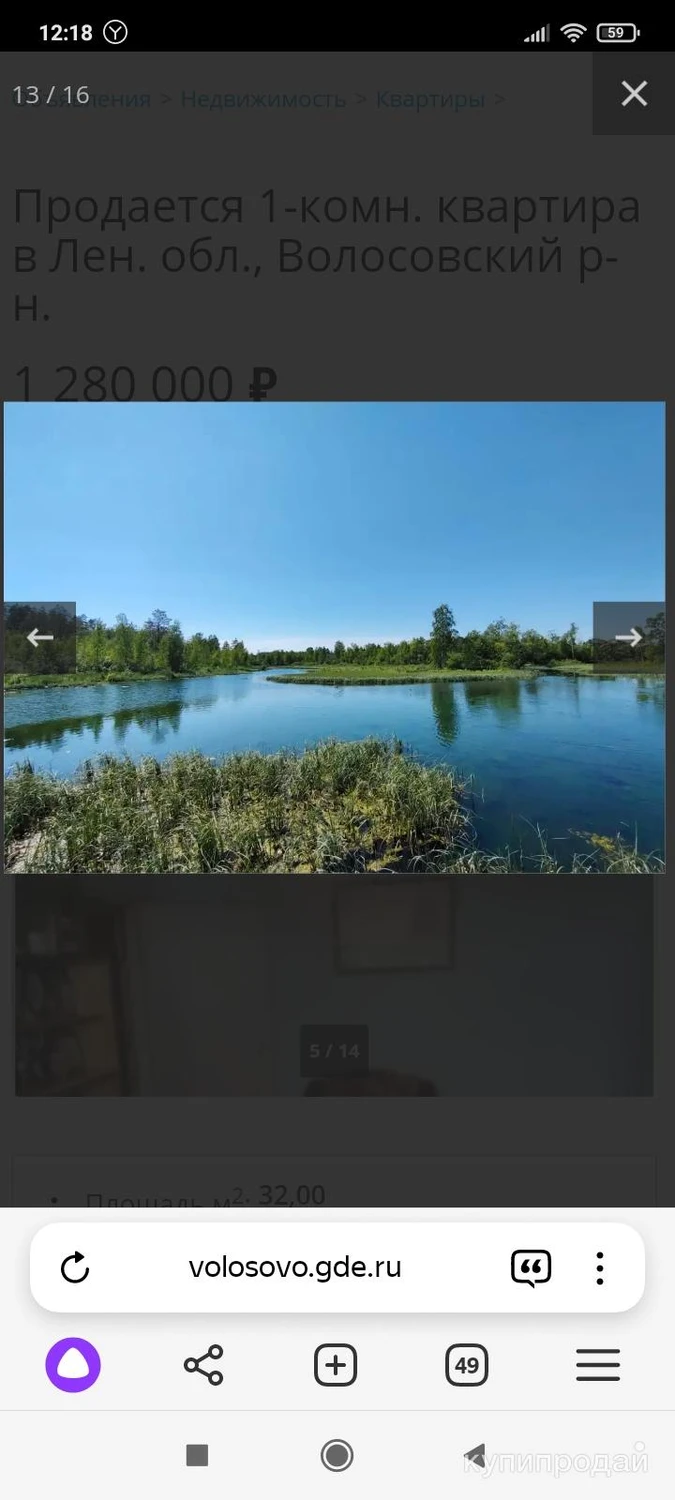Image resolution: width=675 pixels, height=1500 pixels.
Task: Add a new browser tab
Action: point(336,1365)
